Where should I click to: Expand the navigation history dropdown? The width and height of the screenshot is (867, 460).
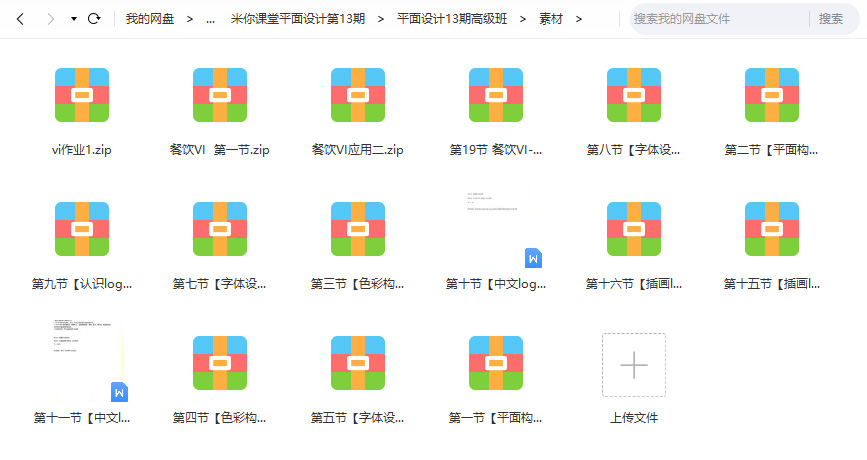[x=74, y=19]
